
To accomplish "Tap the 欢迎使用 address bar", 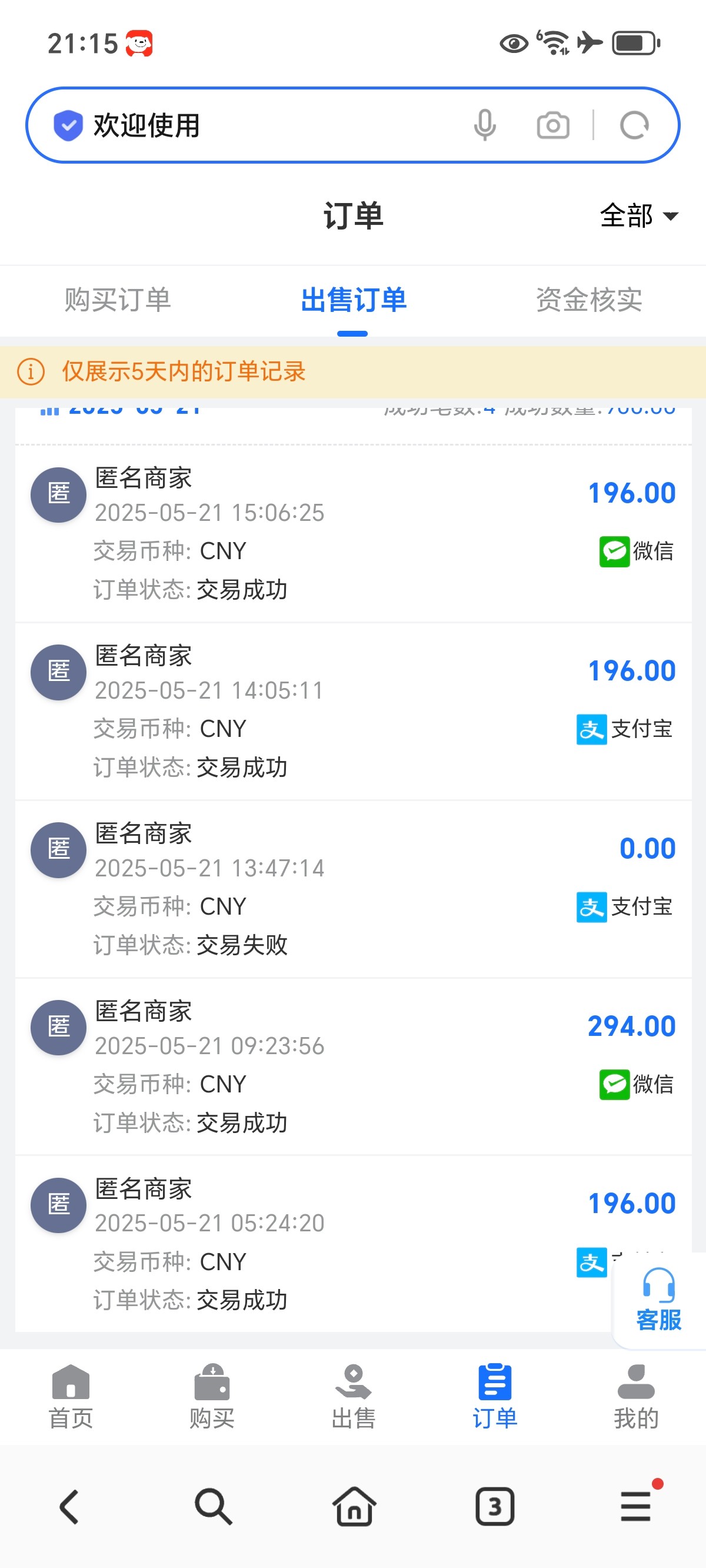I will (255, 125).
